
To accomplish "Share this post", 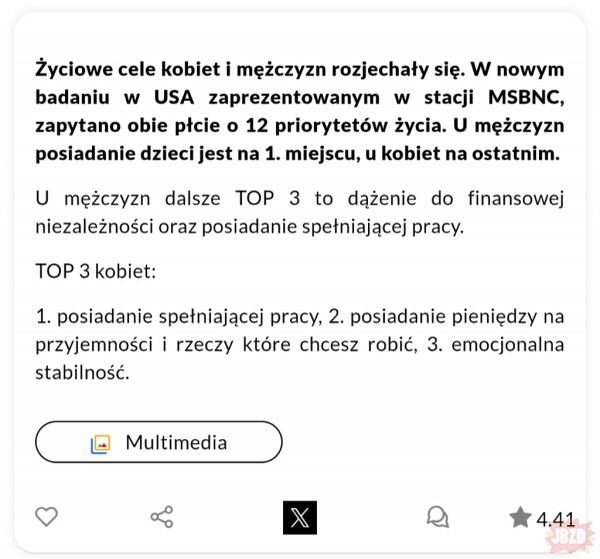I will click(161, 517).
